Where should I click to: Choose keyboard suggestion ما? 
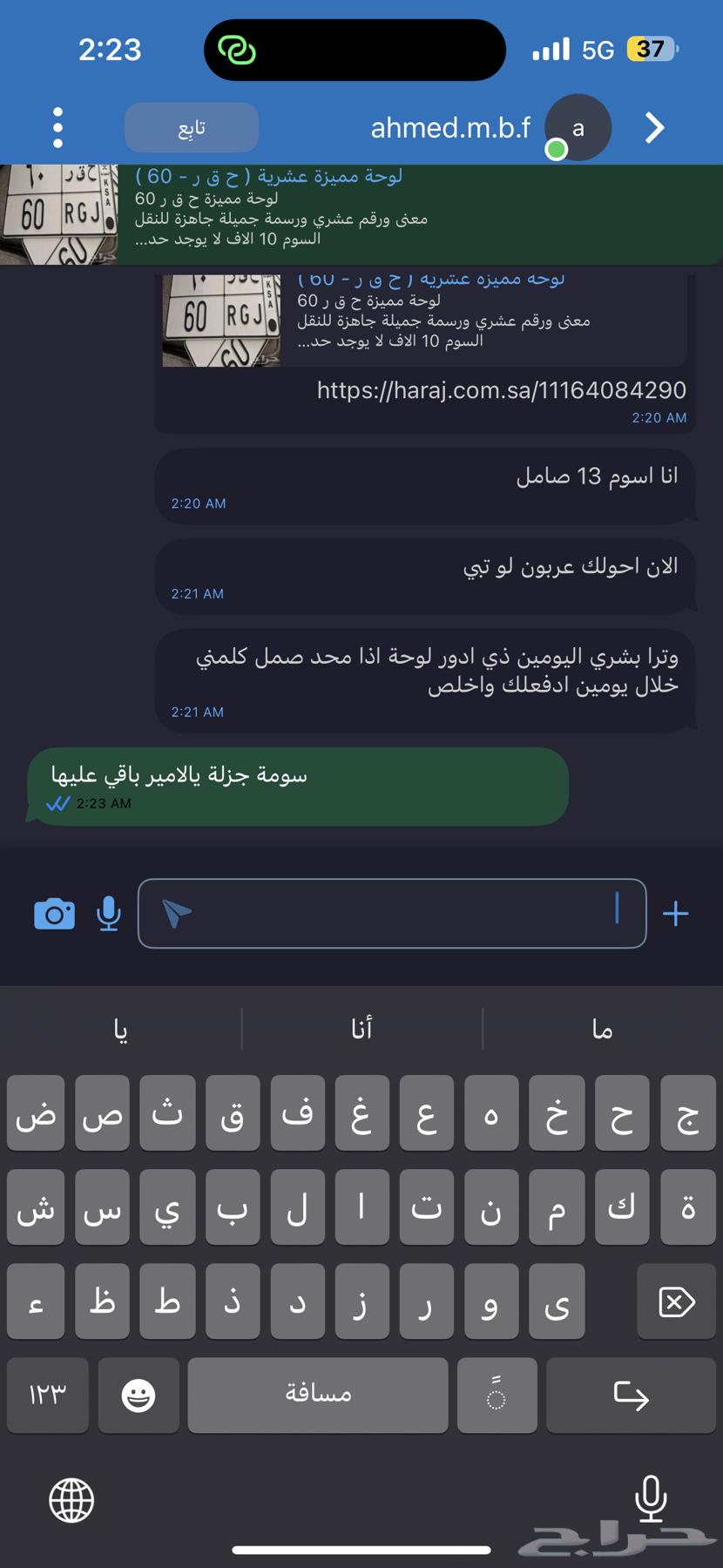pyautogui.click(x=603, y=1030)
